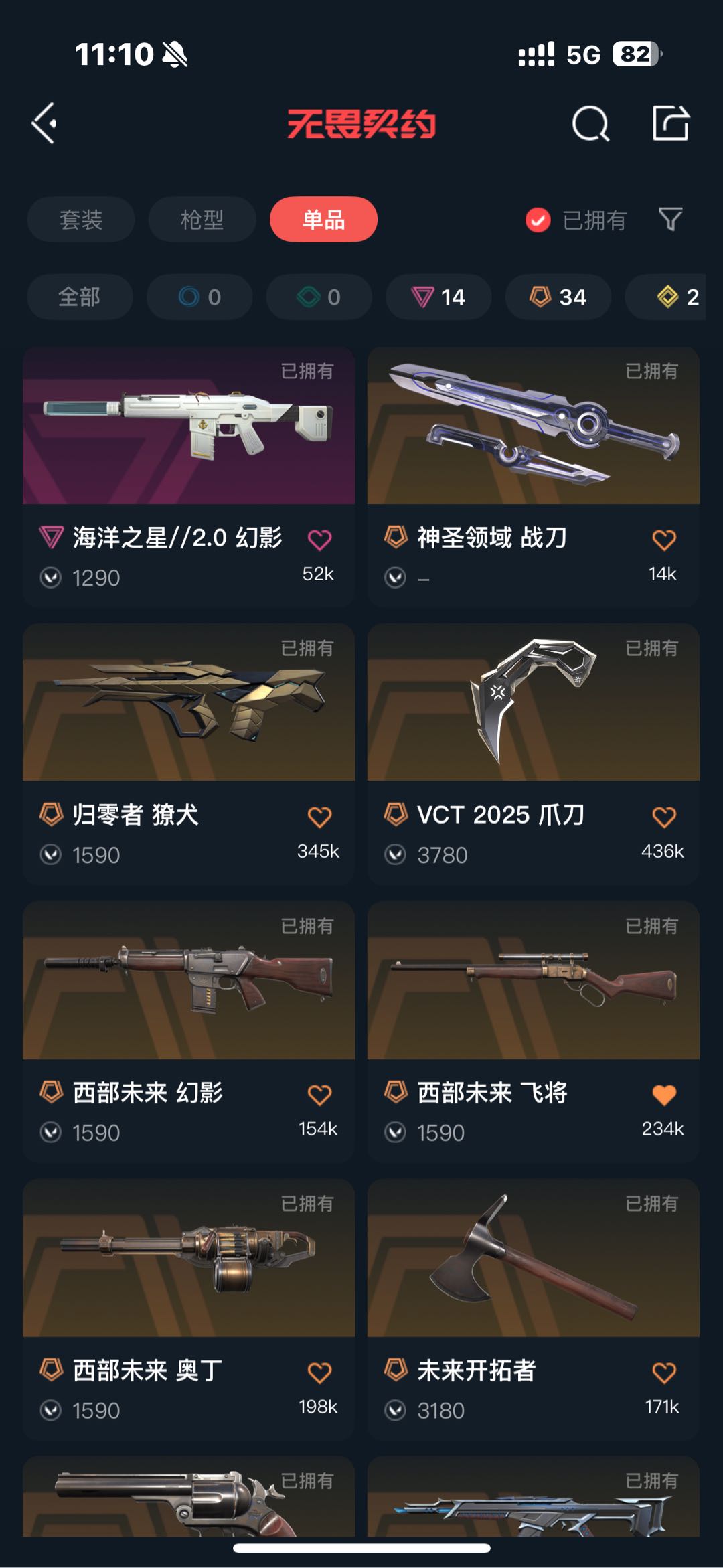723x1568 pixels.
Task: Like the VCT 2025 爪刀 skin
Action: click(x=663, y=817)
